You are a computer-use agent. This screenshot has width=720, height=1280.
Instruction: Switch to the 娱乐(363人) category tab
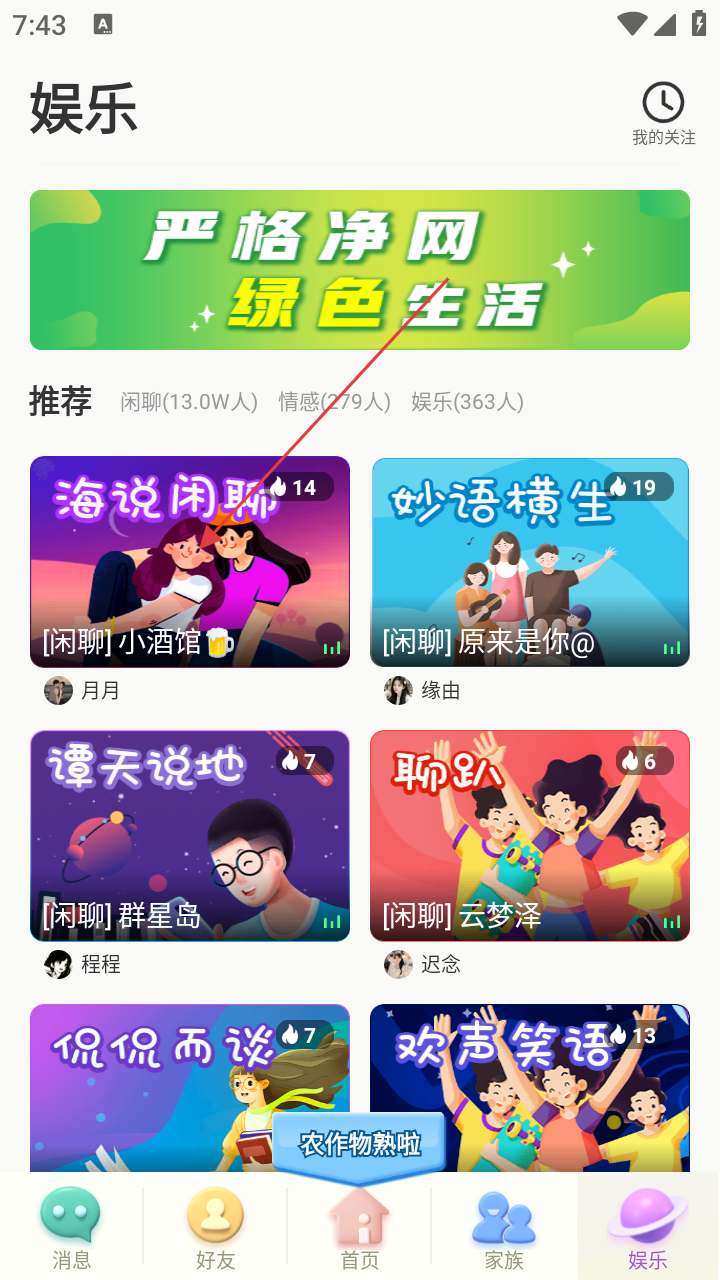(x=467, y=402)
